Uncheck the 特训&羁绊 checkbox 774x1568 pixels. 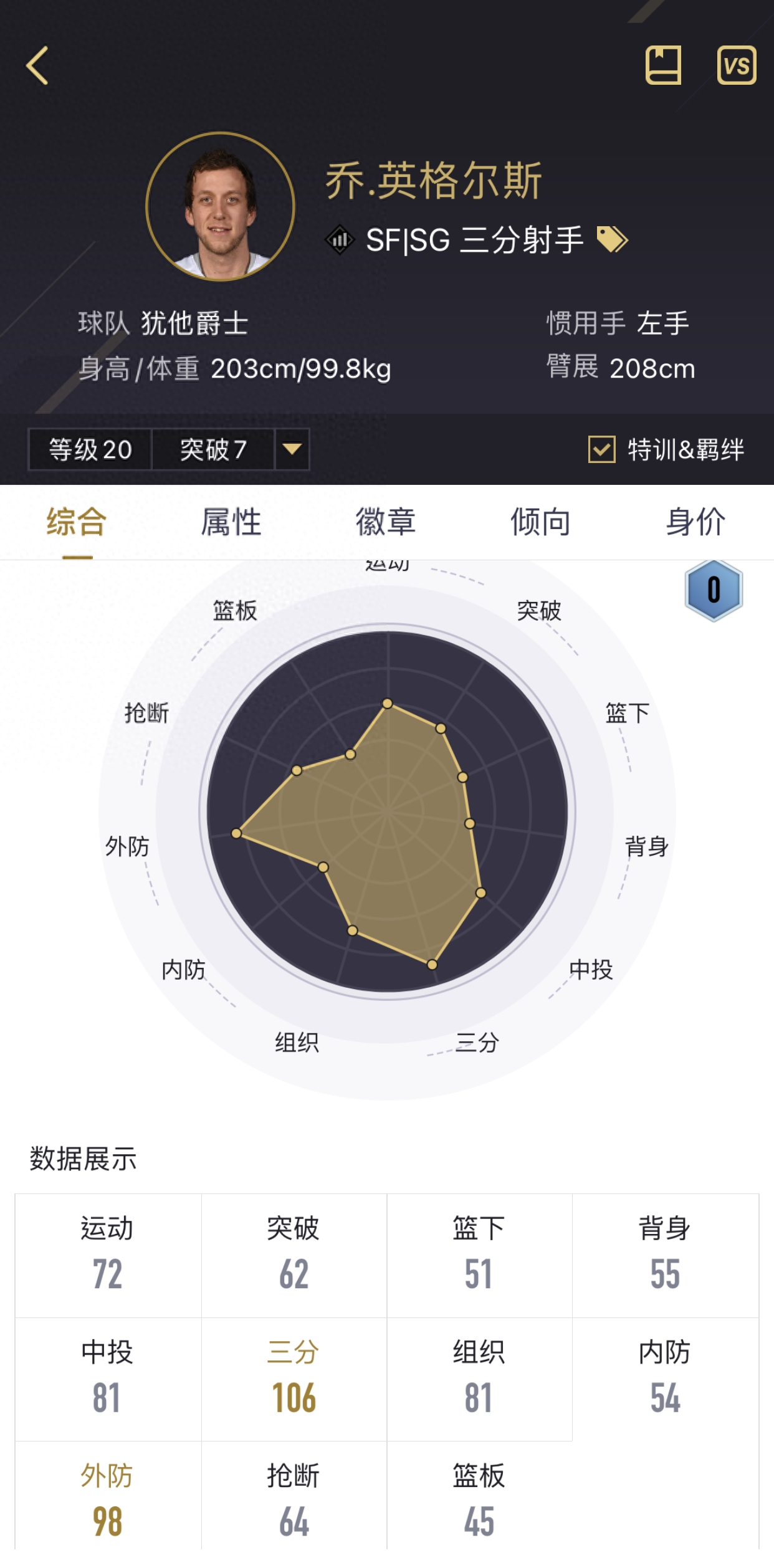pyautogui.click(x=602, y=449)
